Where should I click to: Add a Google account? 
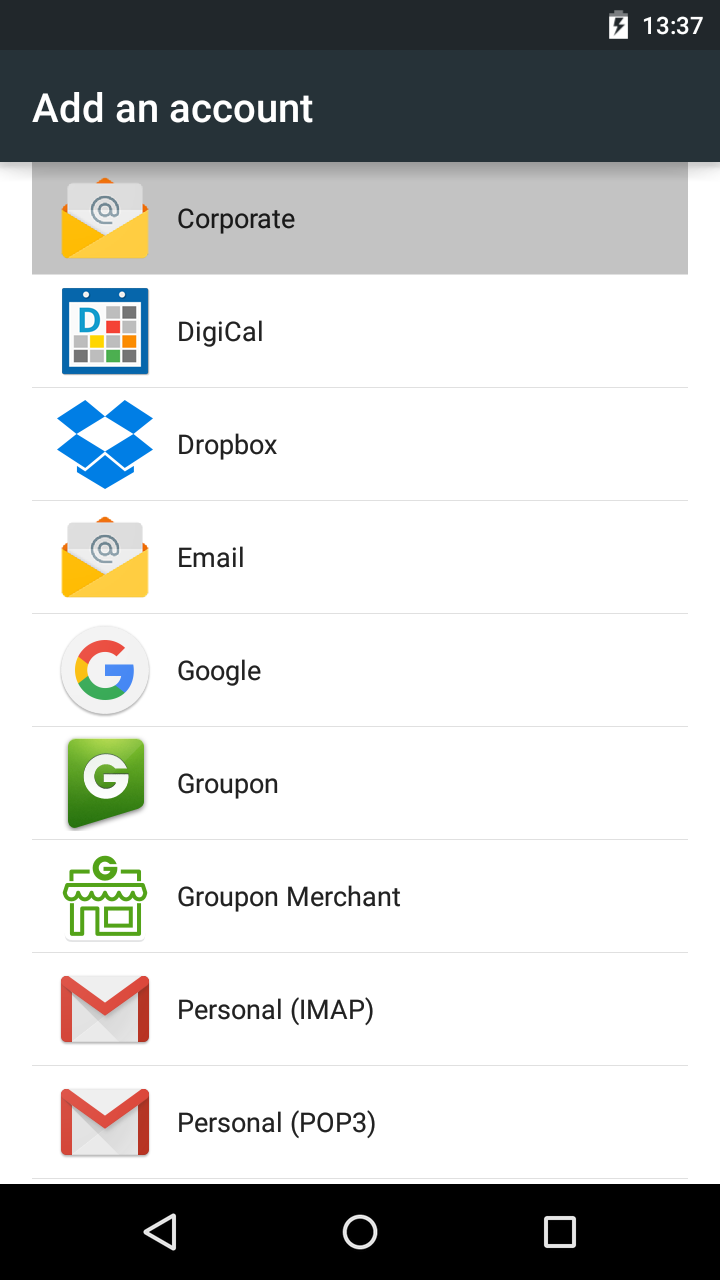tap(360, 670)
